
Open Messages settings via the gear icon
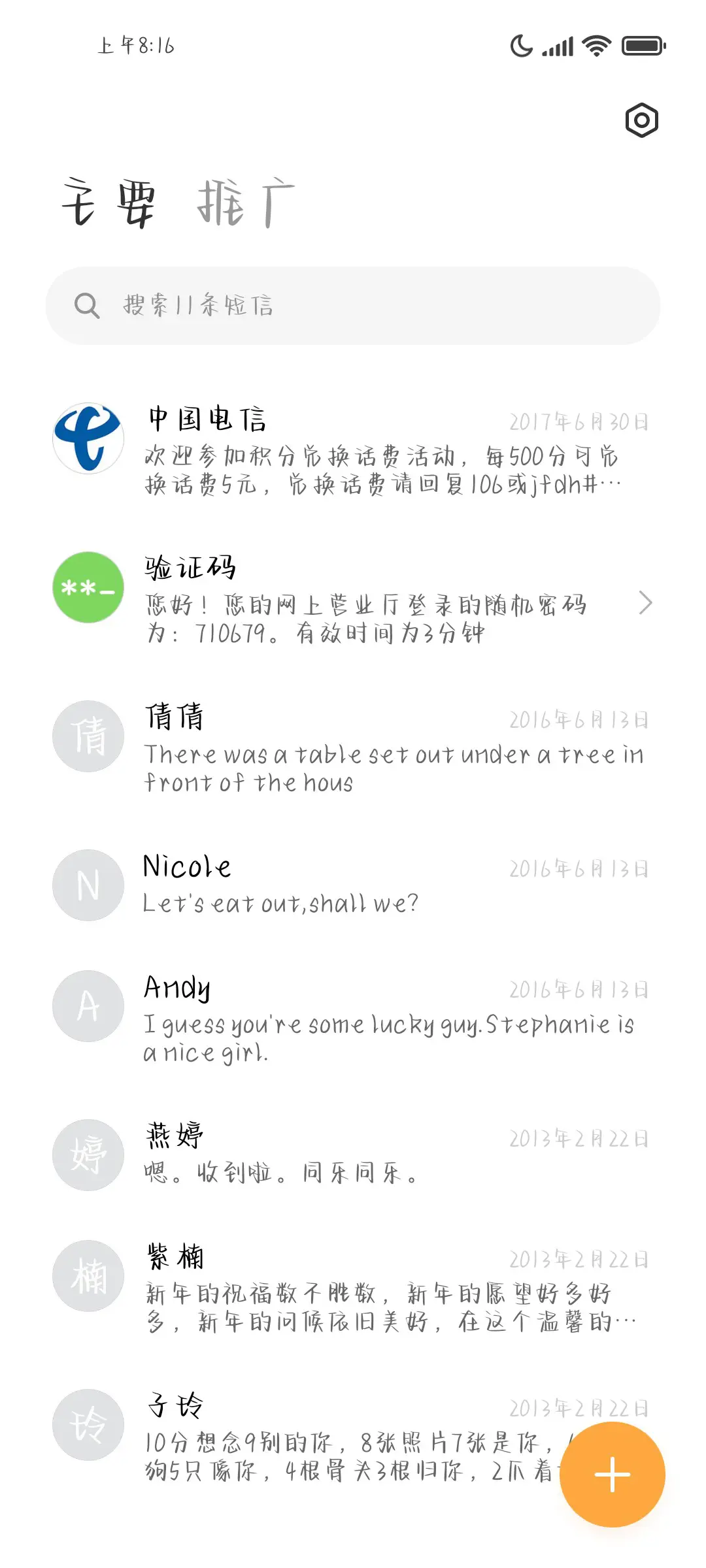641,120
